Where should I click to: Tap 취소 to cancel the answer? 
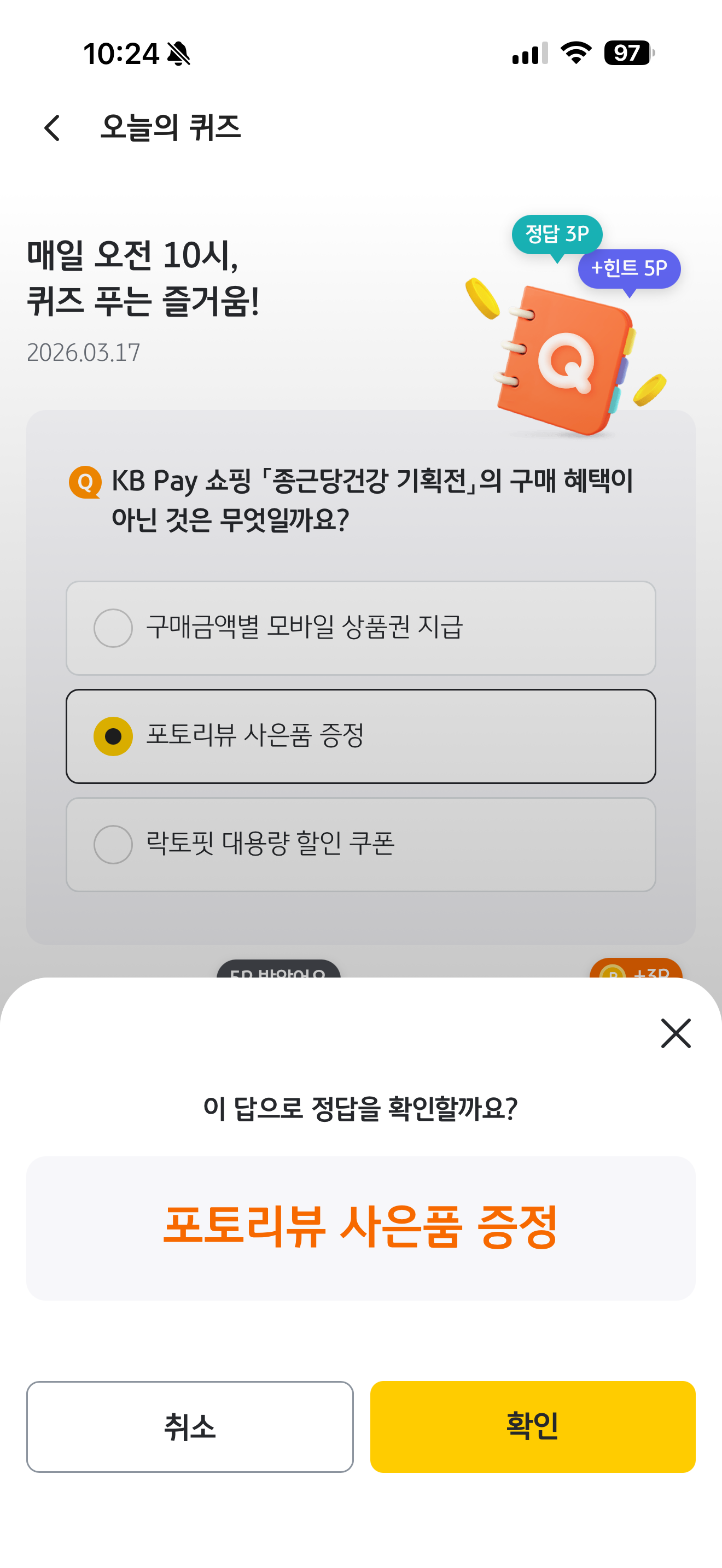(x=190, y=1426)
